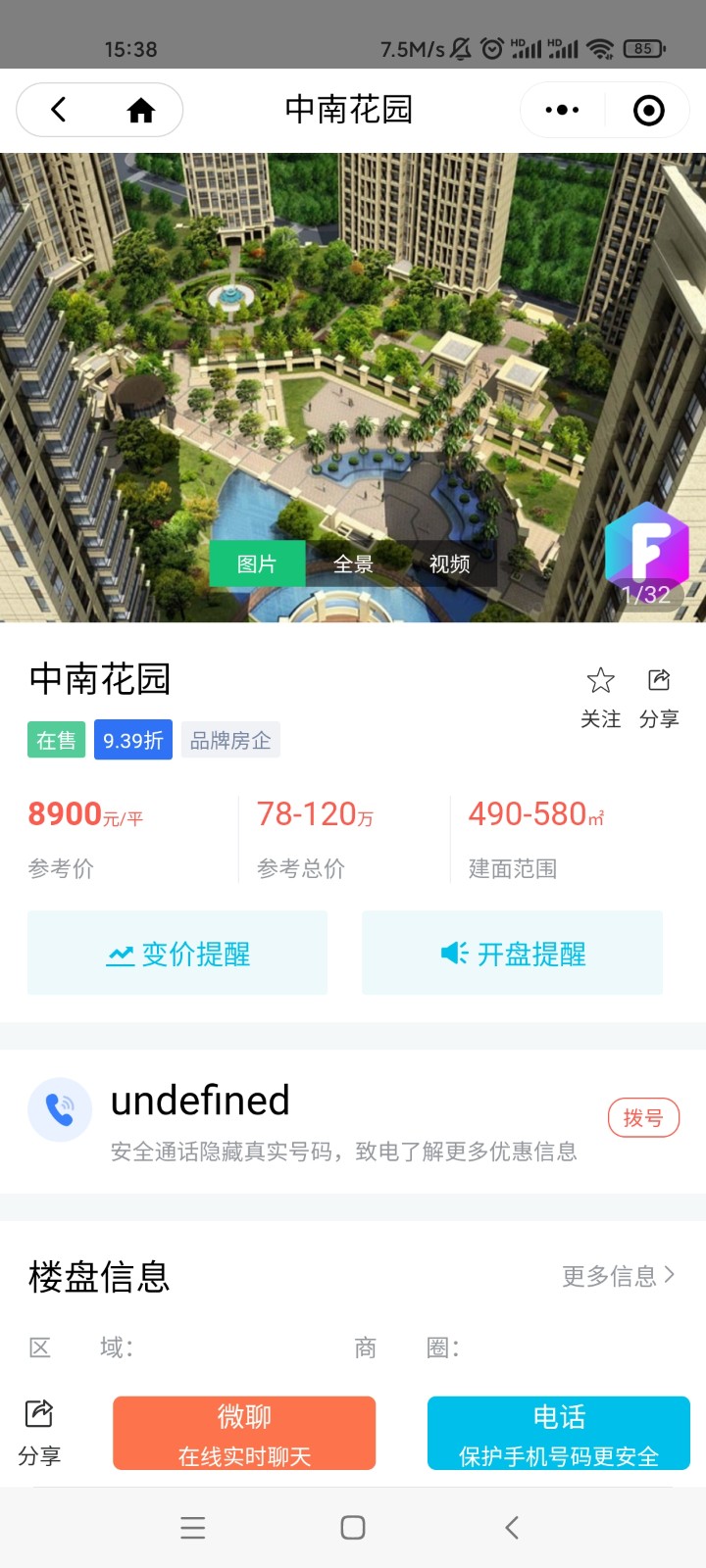Viewport: 706px width, 1568px height.
Task: Open the three-dot overflow menu
Action: (562, 110)
